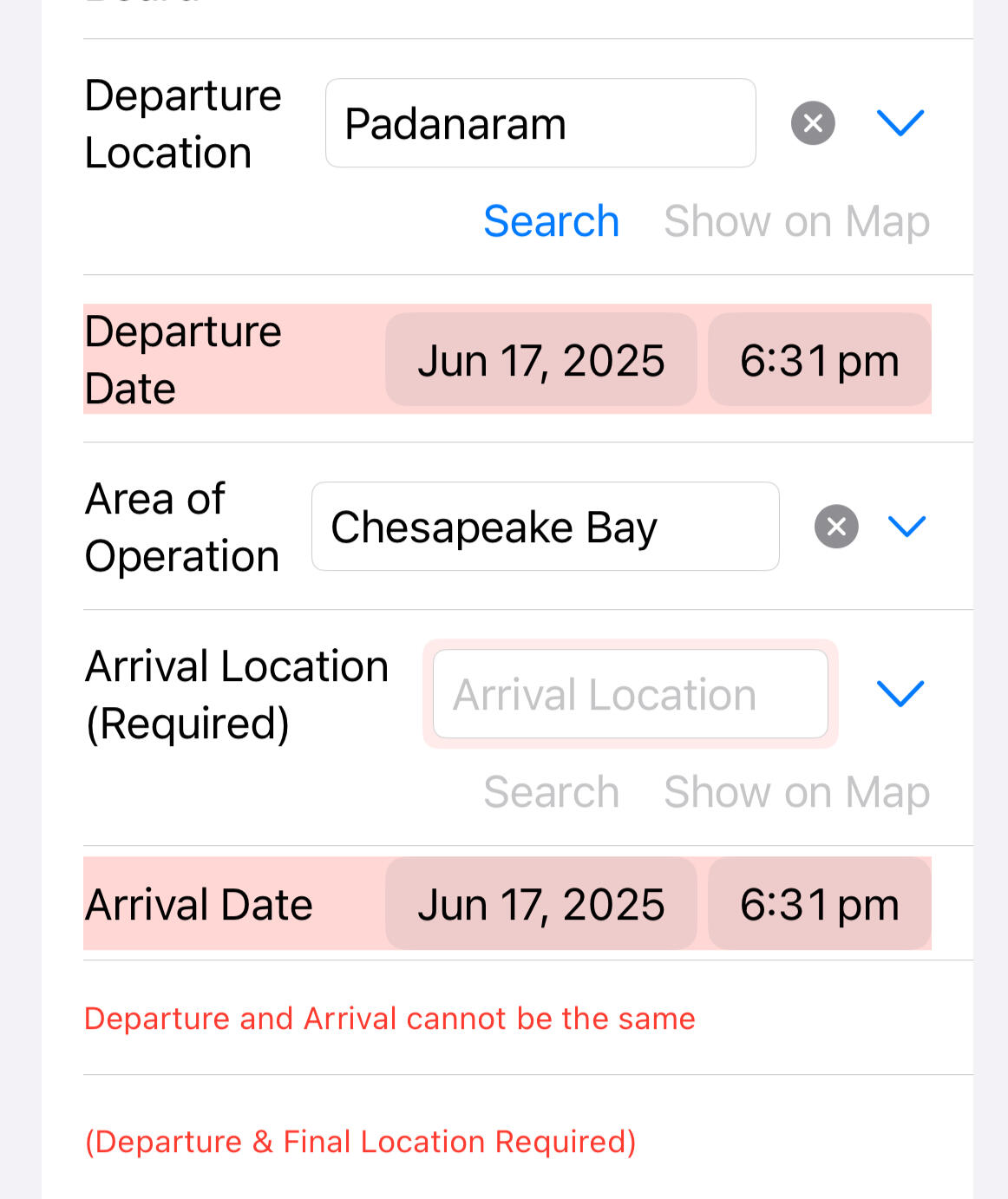
Task: Enter an arrival location
Action: [x=630, y=694]
